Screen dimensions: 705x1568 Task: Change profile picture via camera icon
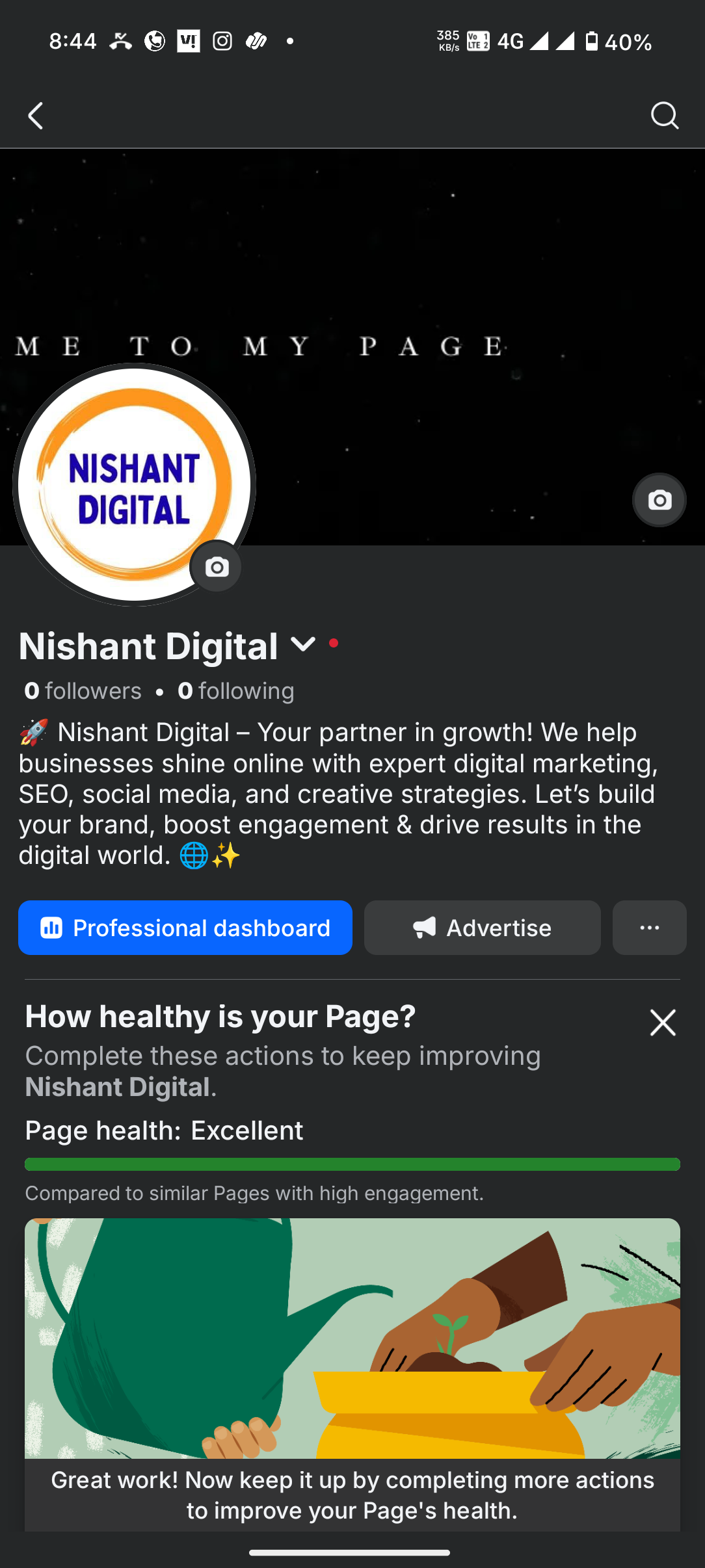[217, 567]
